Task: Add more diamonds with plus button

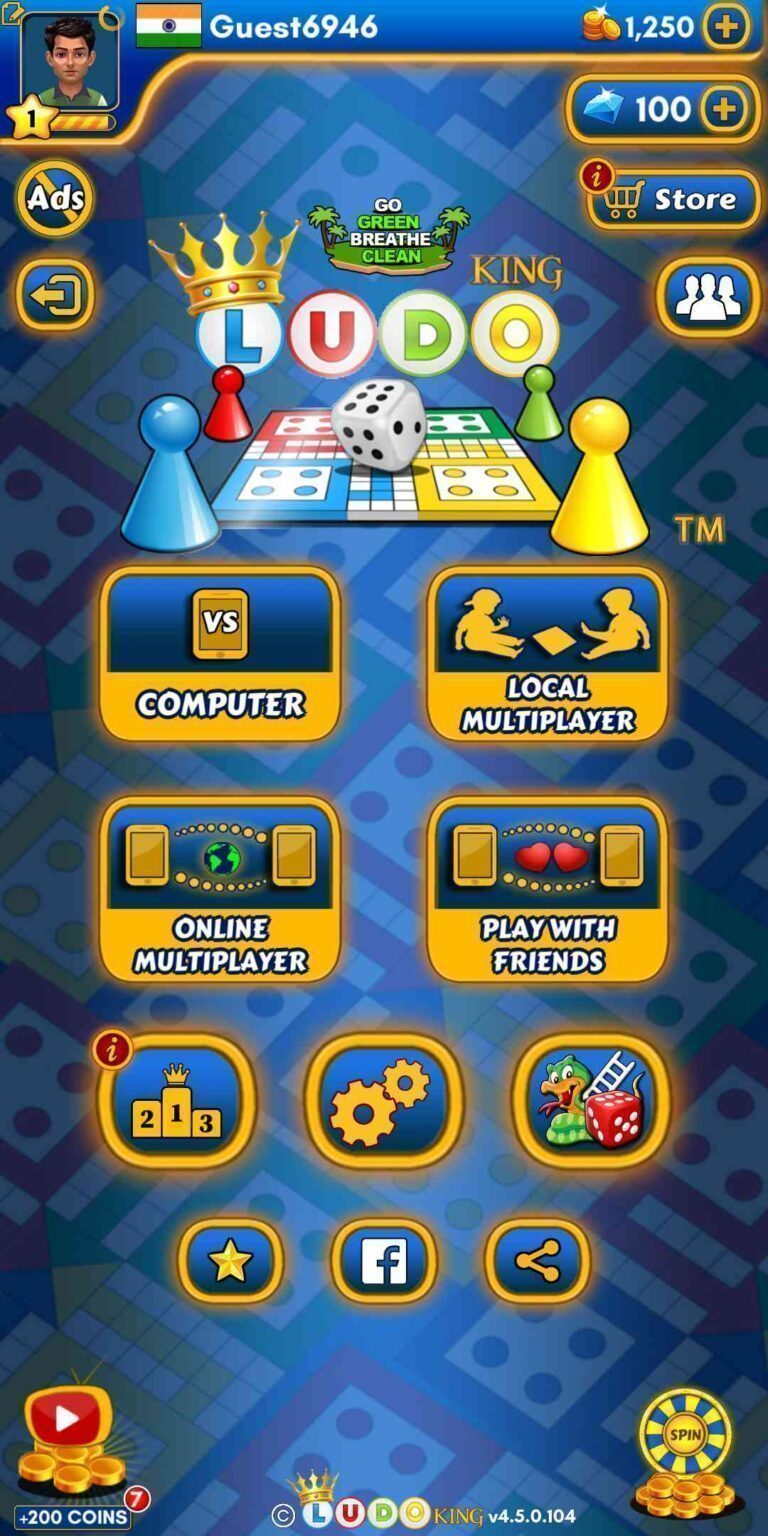Action: click(x=726, y=108)
